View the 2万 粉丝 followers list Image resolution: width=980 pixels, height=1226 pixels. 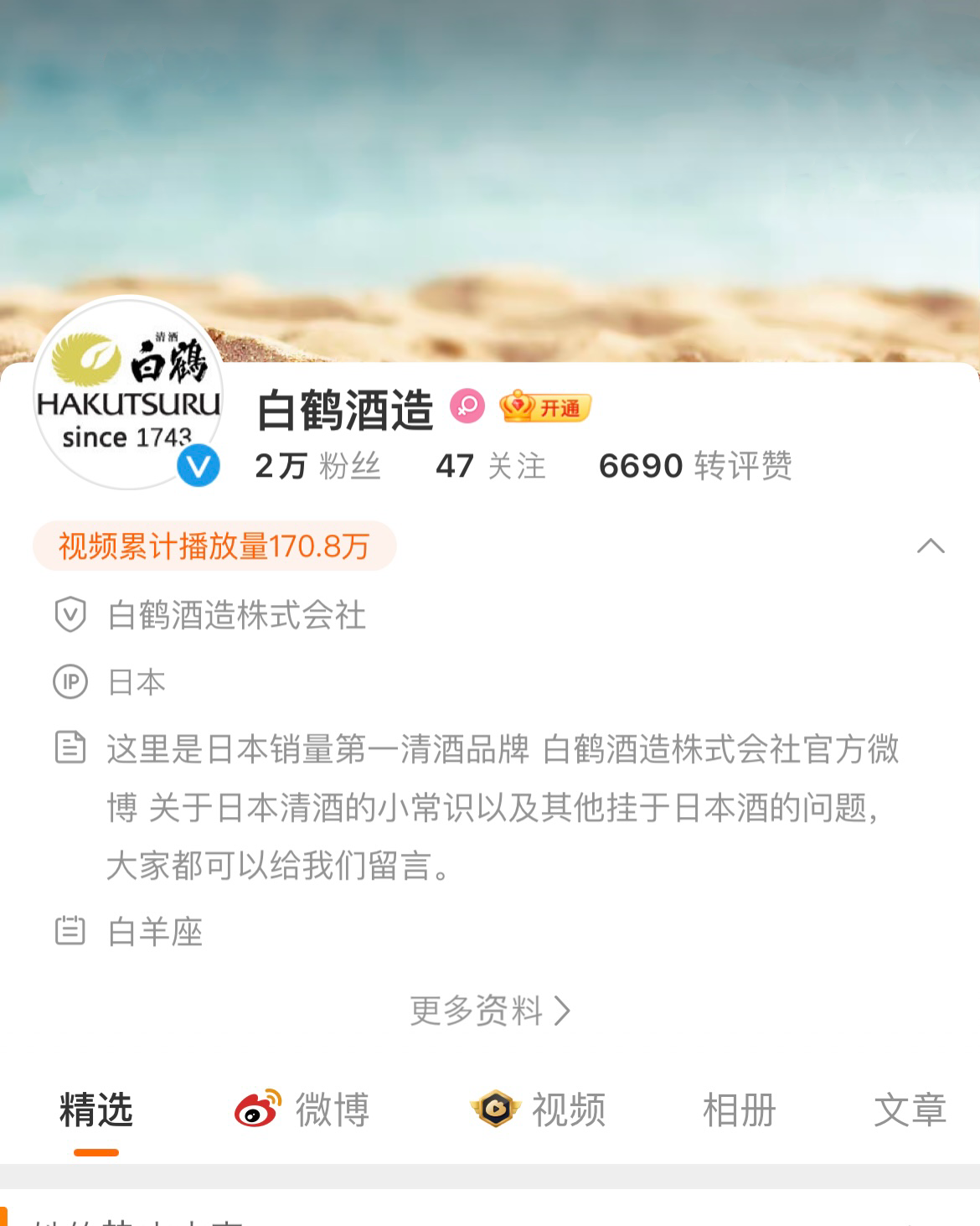click(x=317, y=466)
